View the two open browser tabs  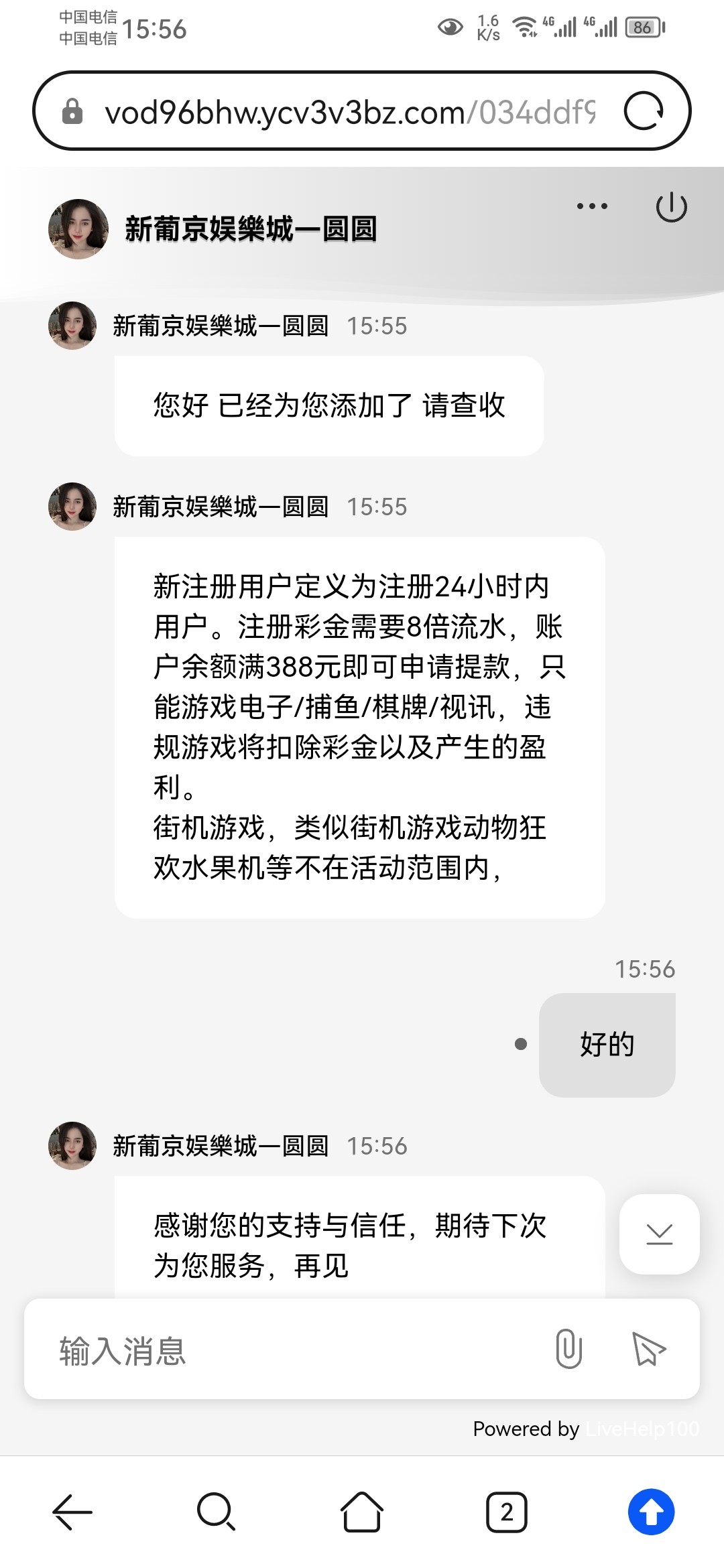coord(506,1512)
